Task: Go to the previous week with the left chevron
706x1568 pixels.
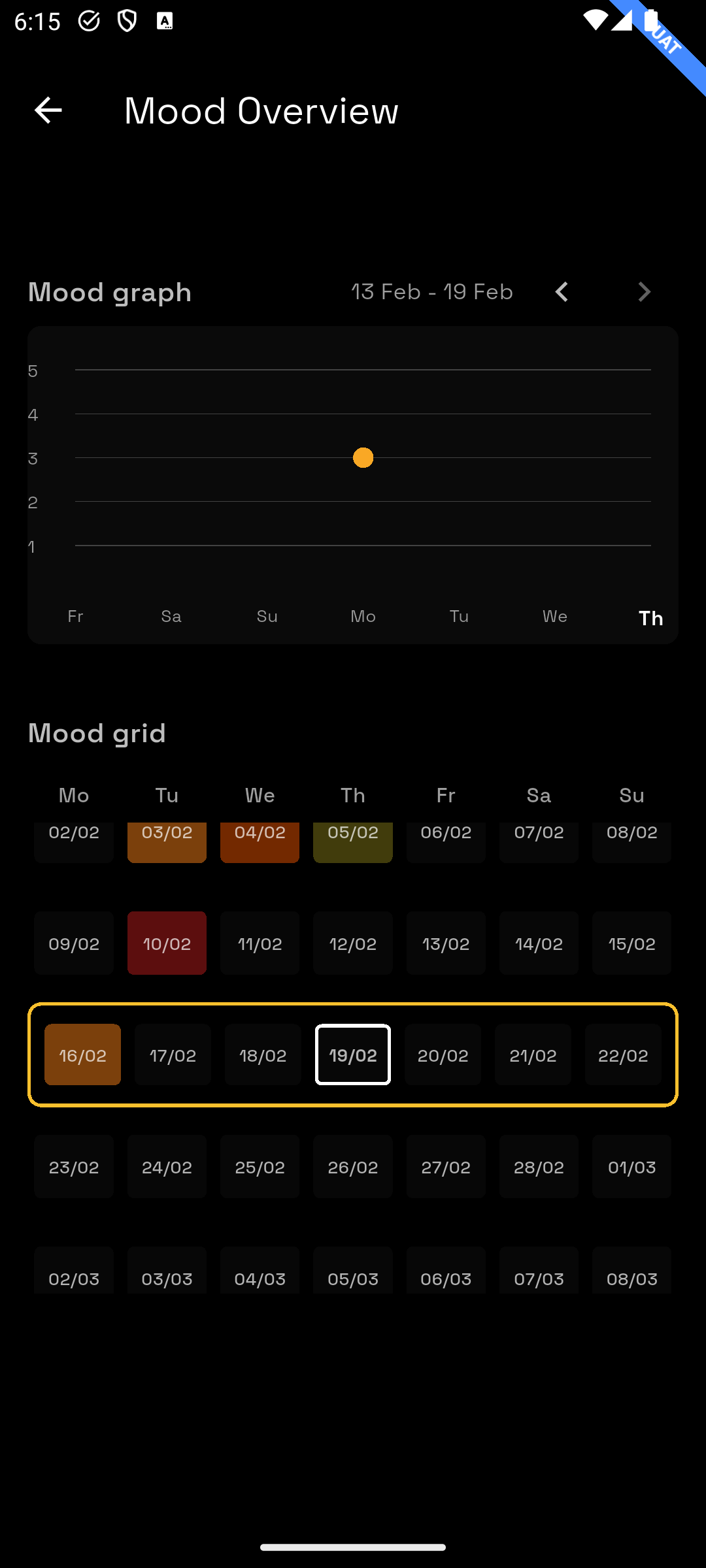Action: tap(561, 292)
